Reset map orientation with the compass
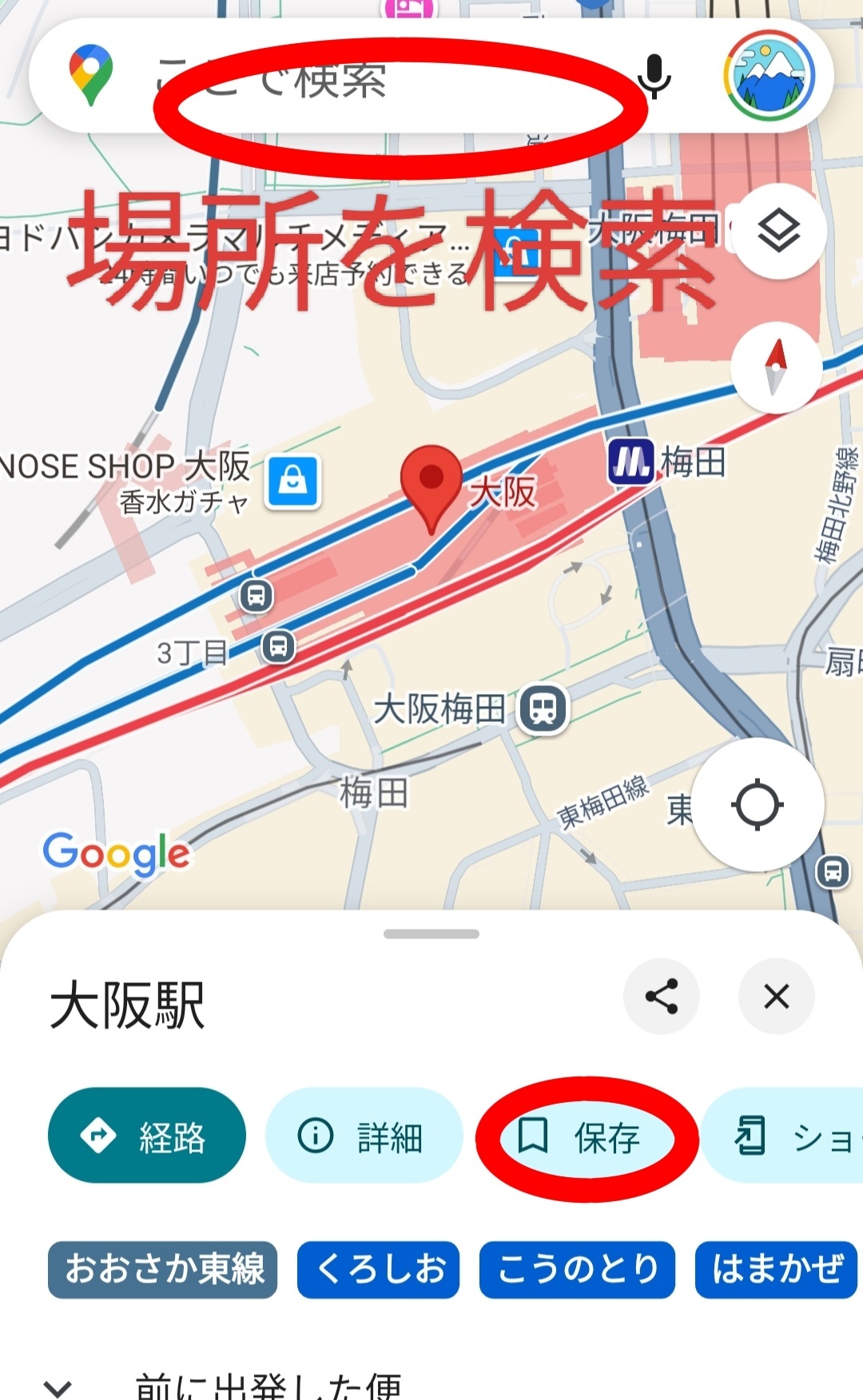 (x=776, y=368)
